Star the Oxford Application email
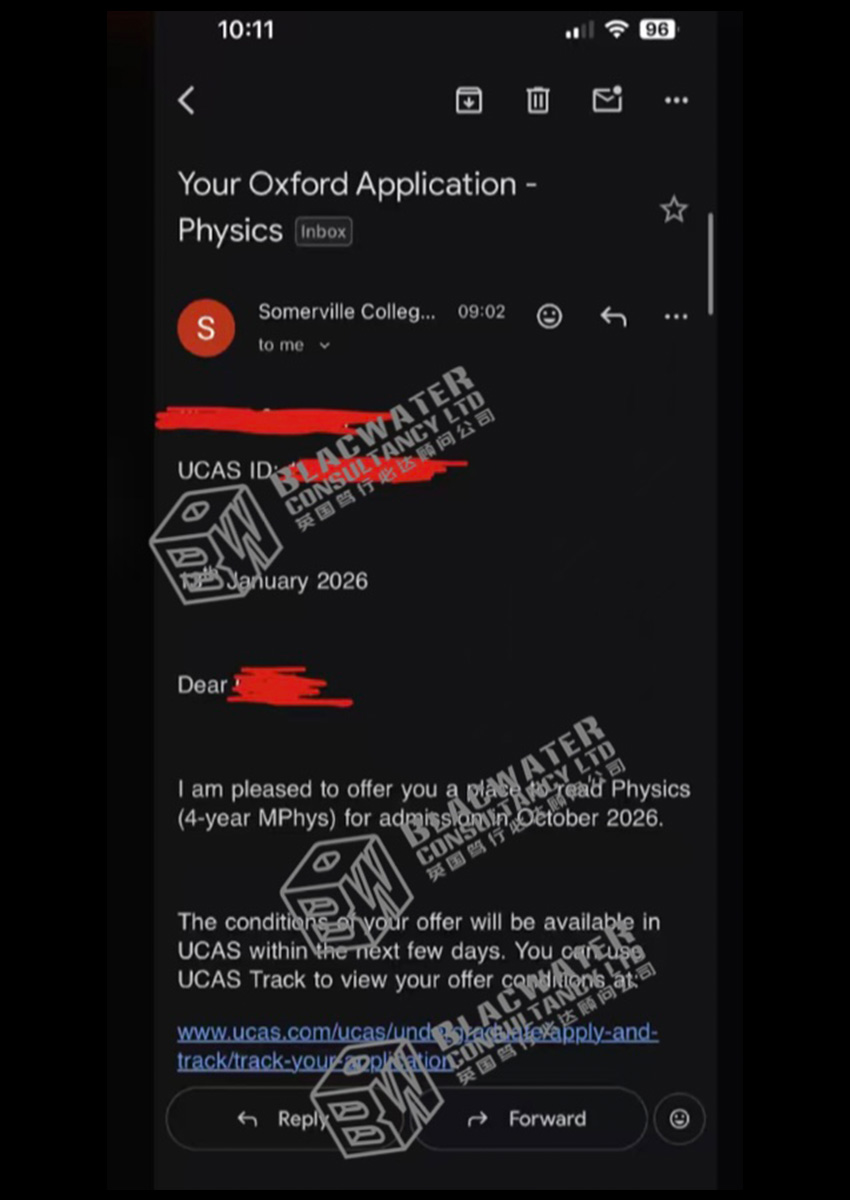Viewport: 850px width, 1200px height. coord(674,210)
